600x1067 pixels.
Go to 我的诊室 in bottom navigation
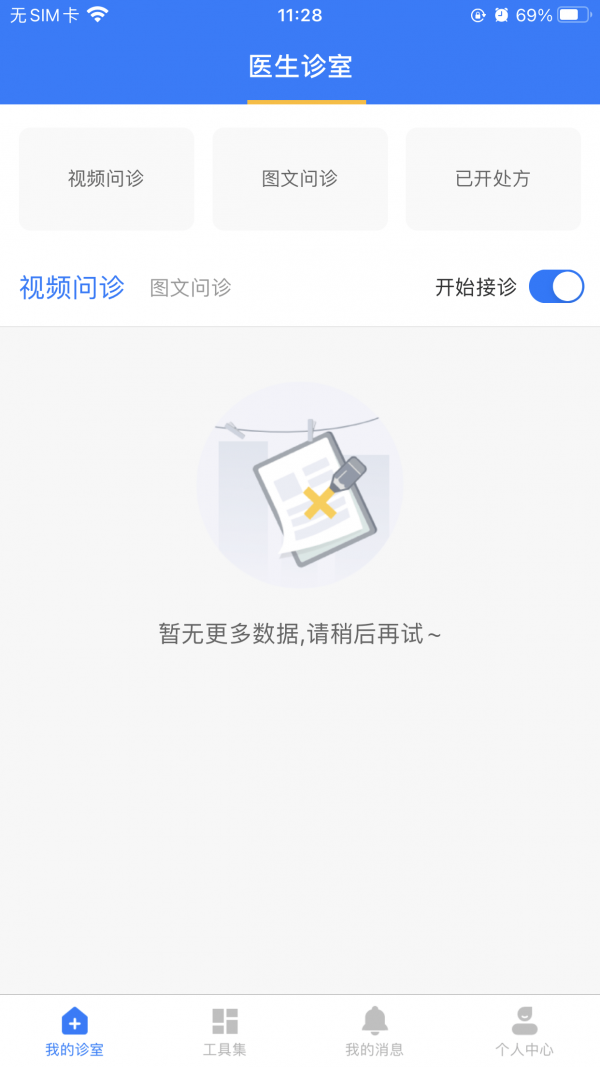74,1032
